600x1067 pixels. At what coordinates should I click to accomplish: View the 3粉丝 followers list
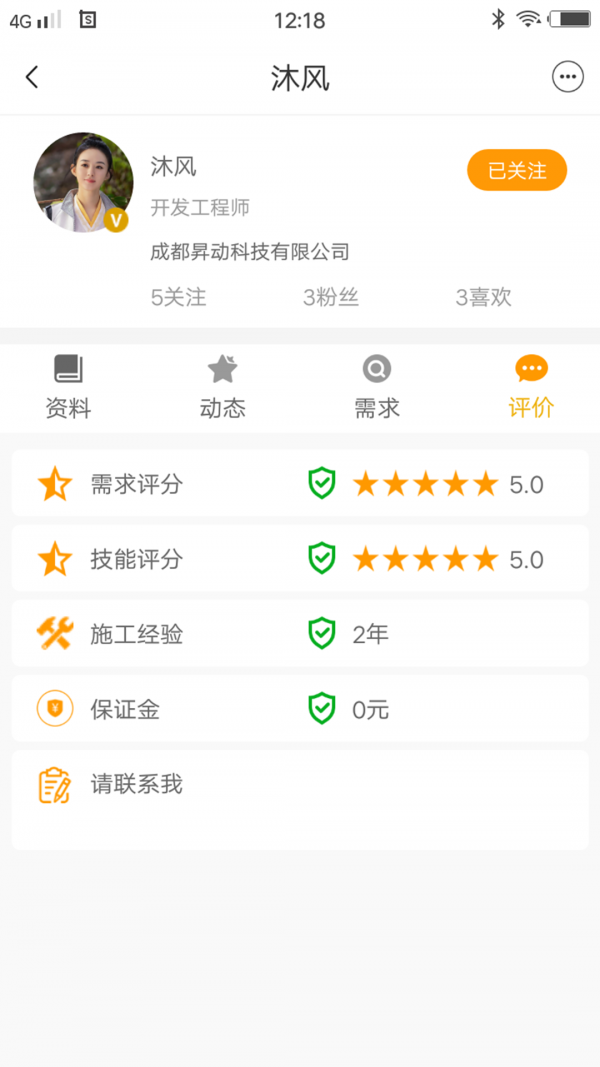(x=331, y=297)
